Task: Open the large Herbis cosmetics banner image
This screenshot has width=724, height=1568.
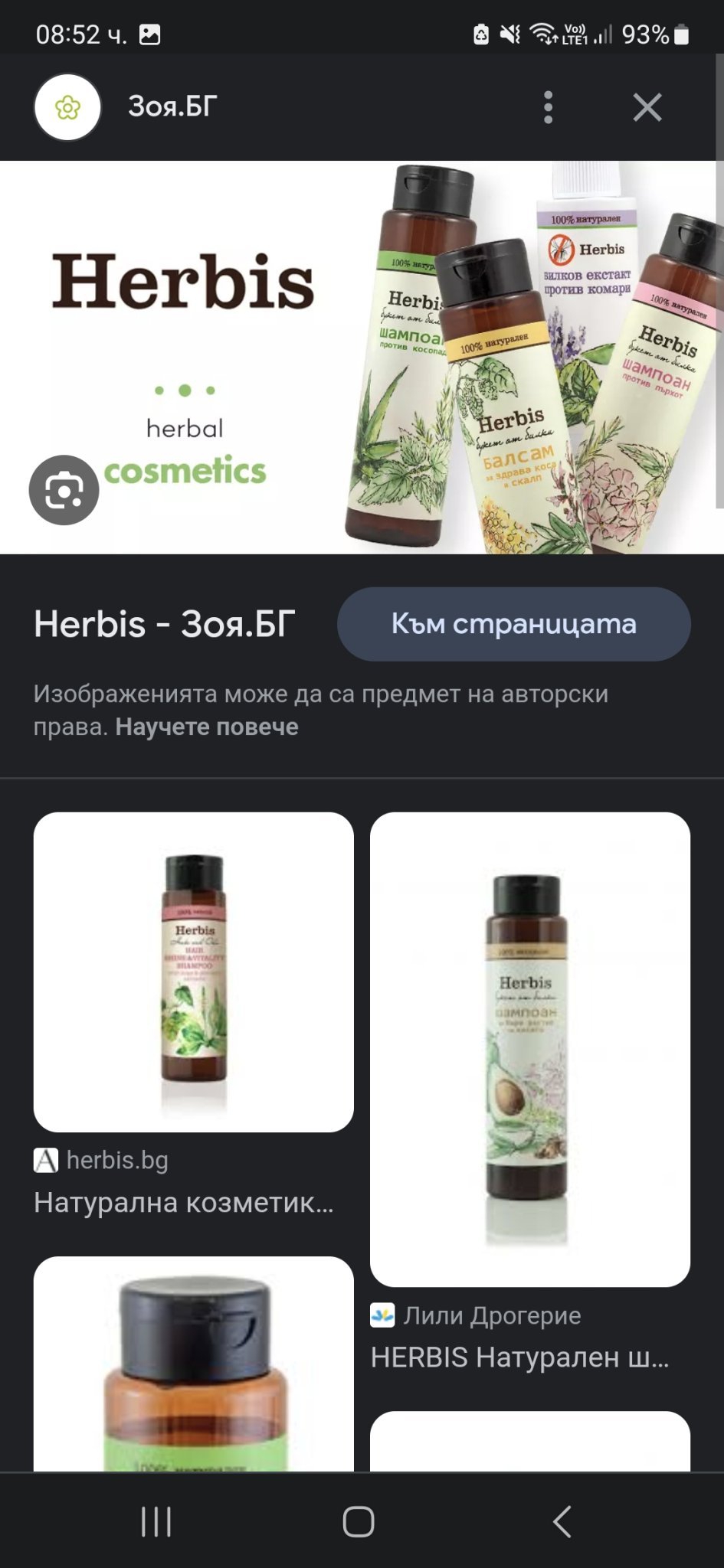Action: click(x=362, y=357)
